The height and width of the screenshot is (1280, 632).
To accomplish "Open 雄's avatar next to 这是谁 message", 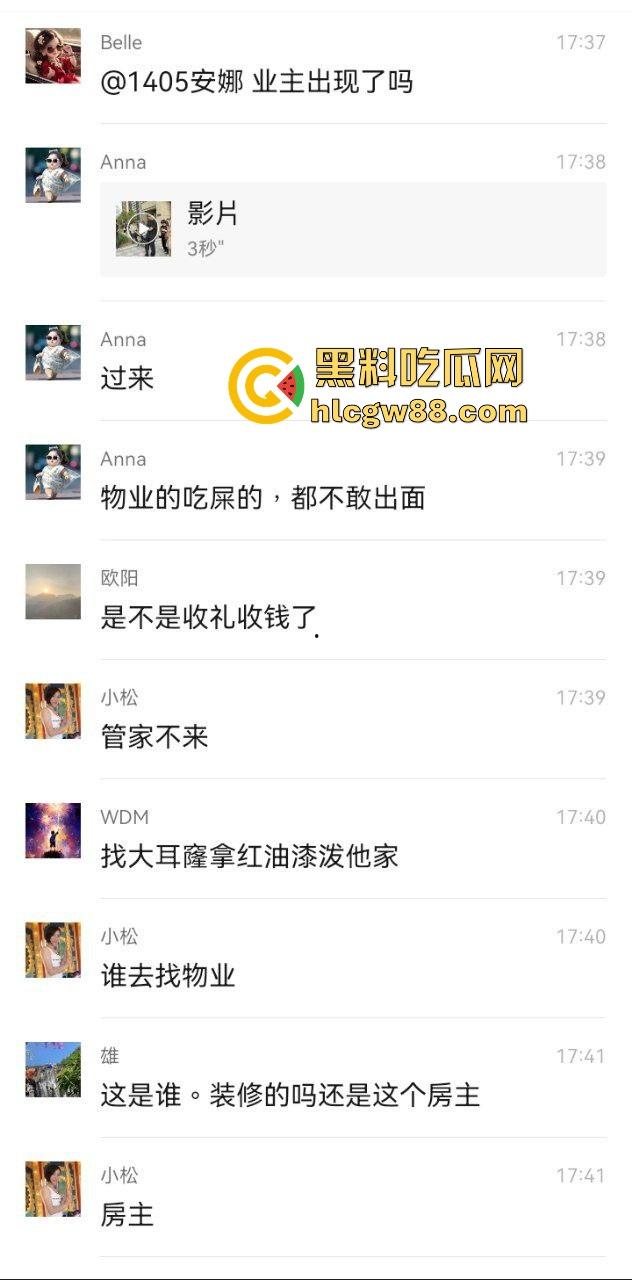I will point(53,1070).
